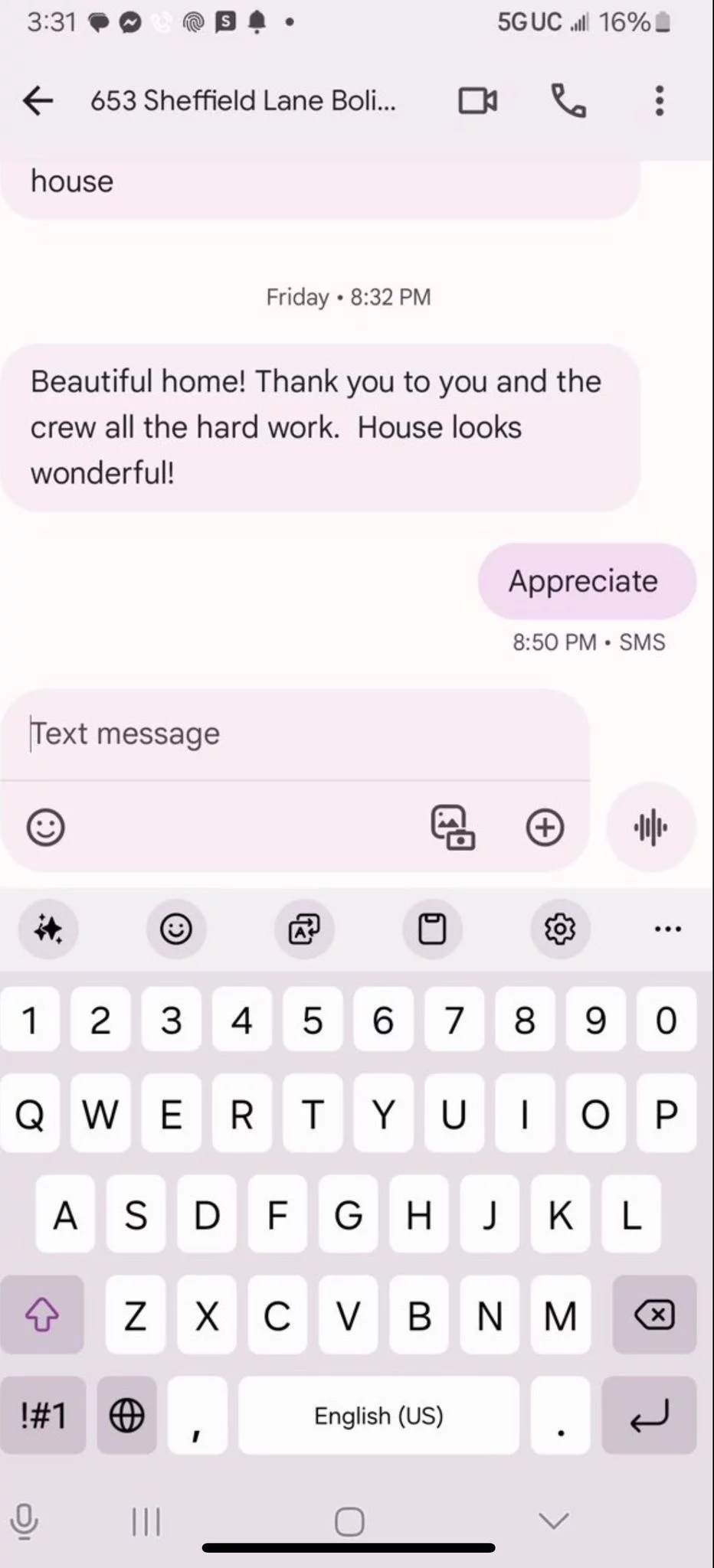Hide the keyboard with the down chevron
The image size is (714, 1568).
click(553, 1521)
